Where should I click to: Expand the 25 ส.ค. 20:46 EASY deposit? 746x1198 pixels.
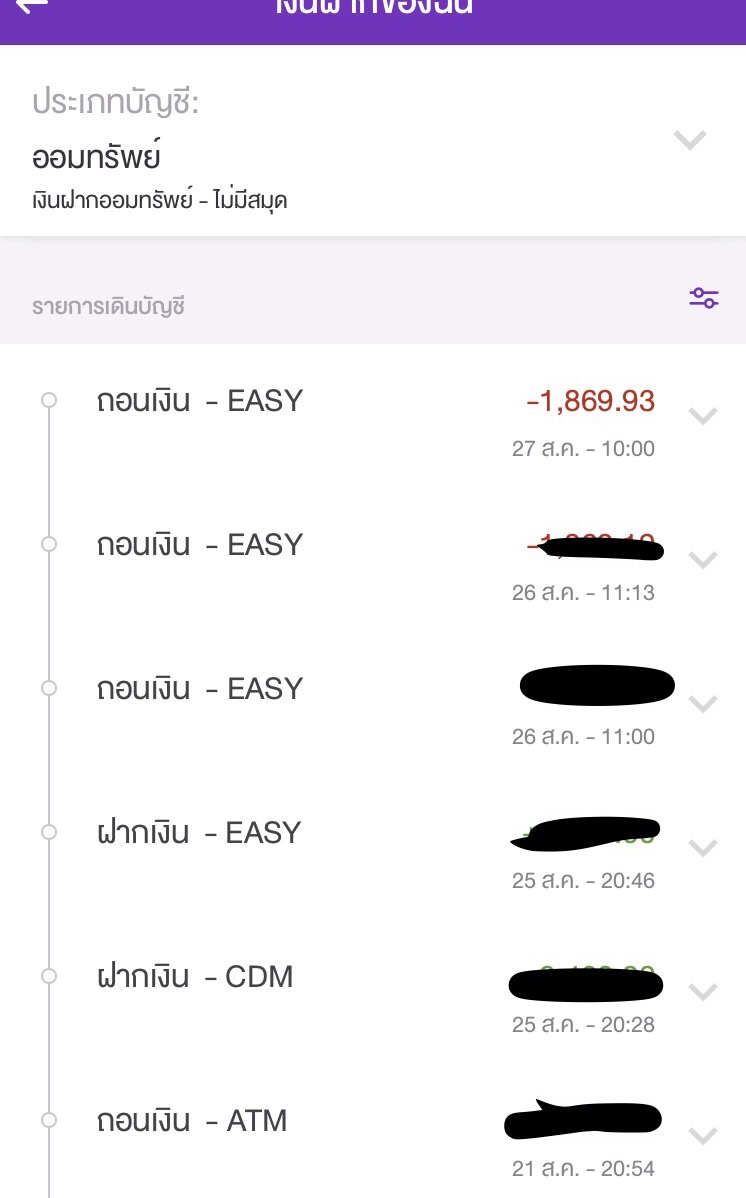[x=702, y=848]
